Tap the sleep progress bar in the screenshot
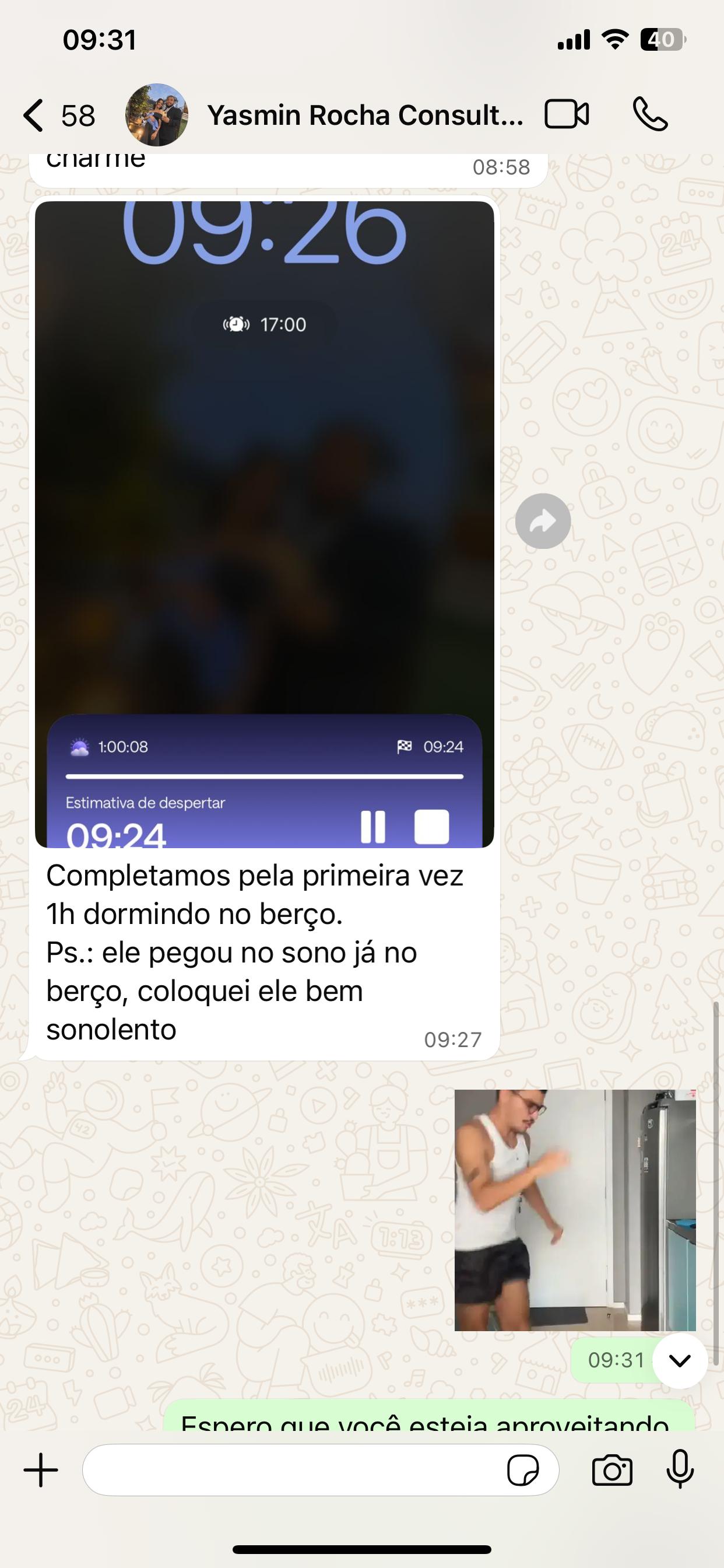The height and width of the screenshot is (1568, 724). 265,775
